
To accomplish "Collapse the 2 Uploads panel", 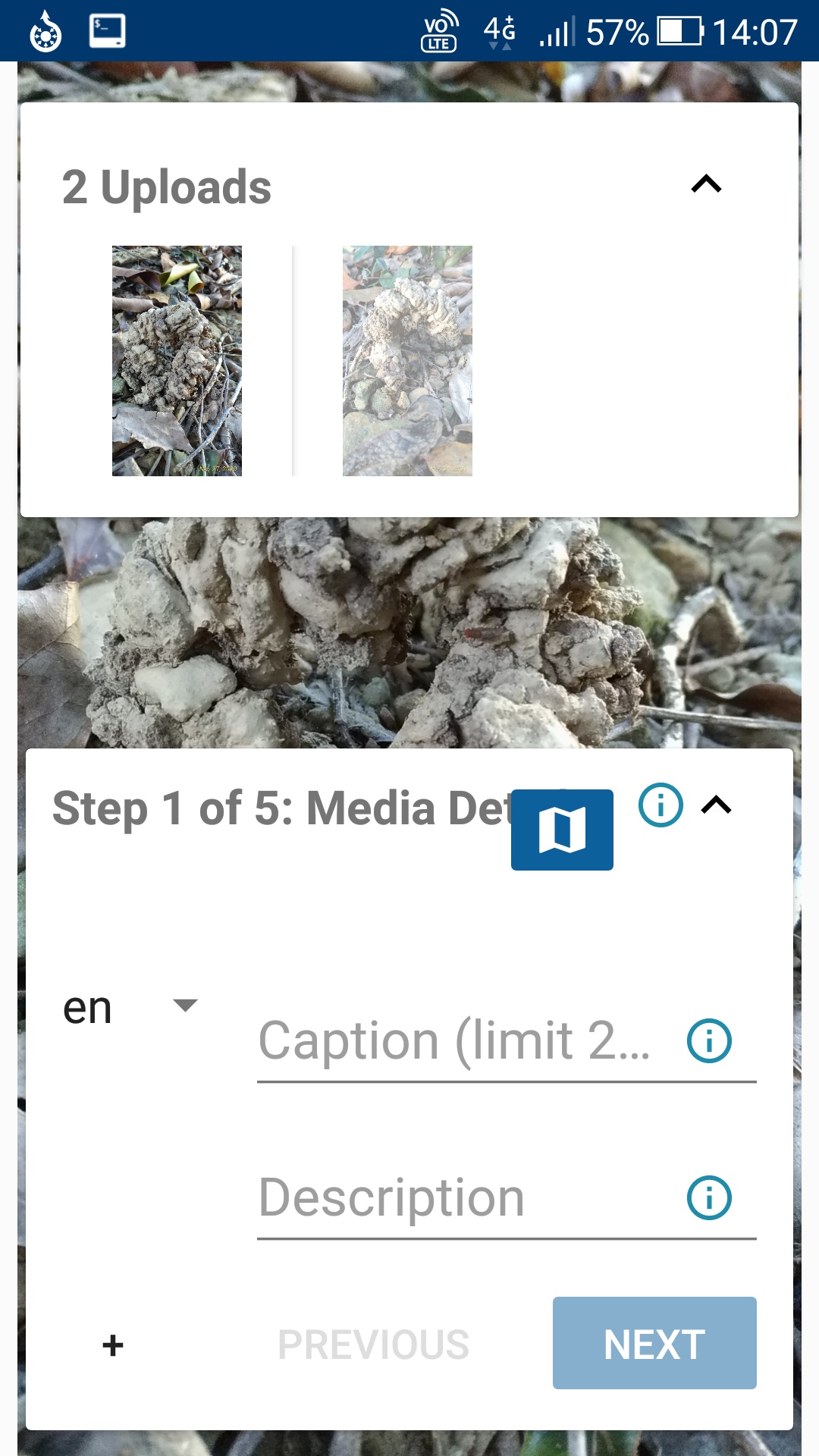I will [x=707, y=184].
